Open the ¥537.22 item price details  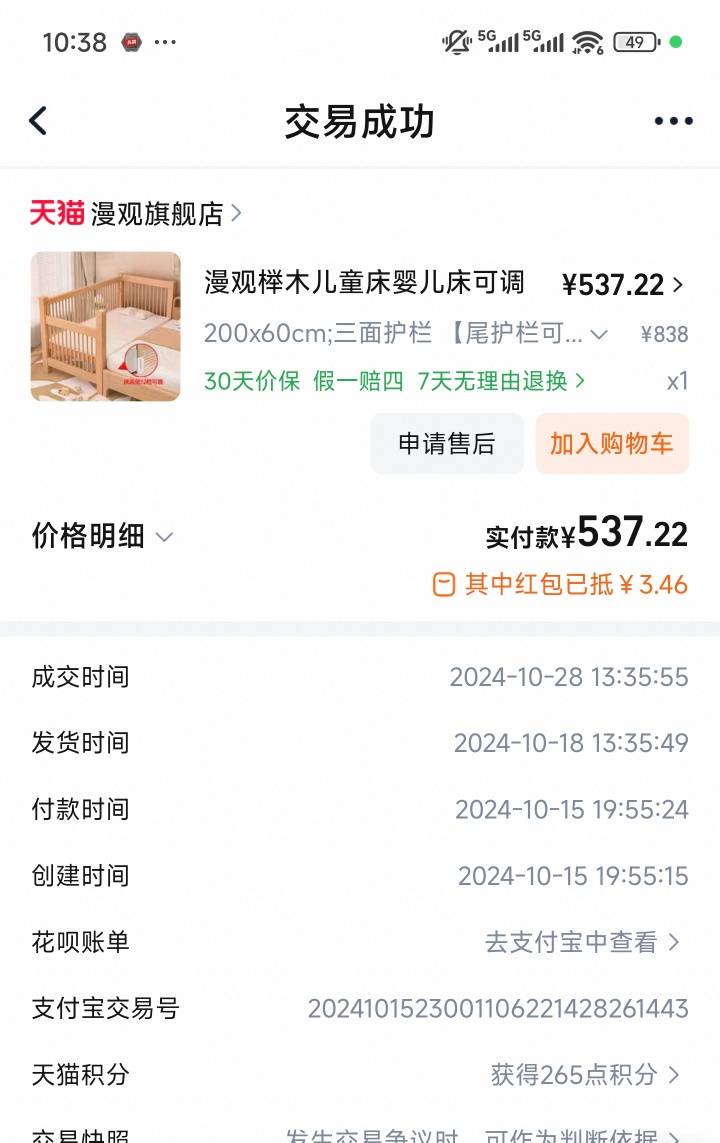click(622, 285)
